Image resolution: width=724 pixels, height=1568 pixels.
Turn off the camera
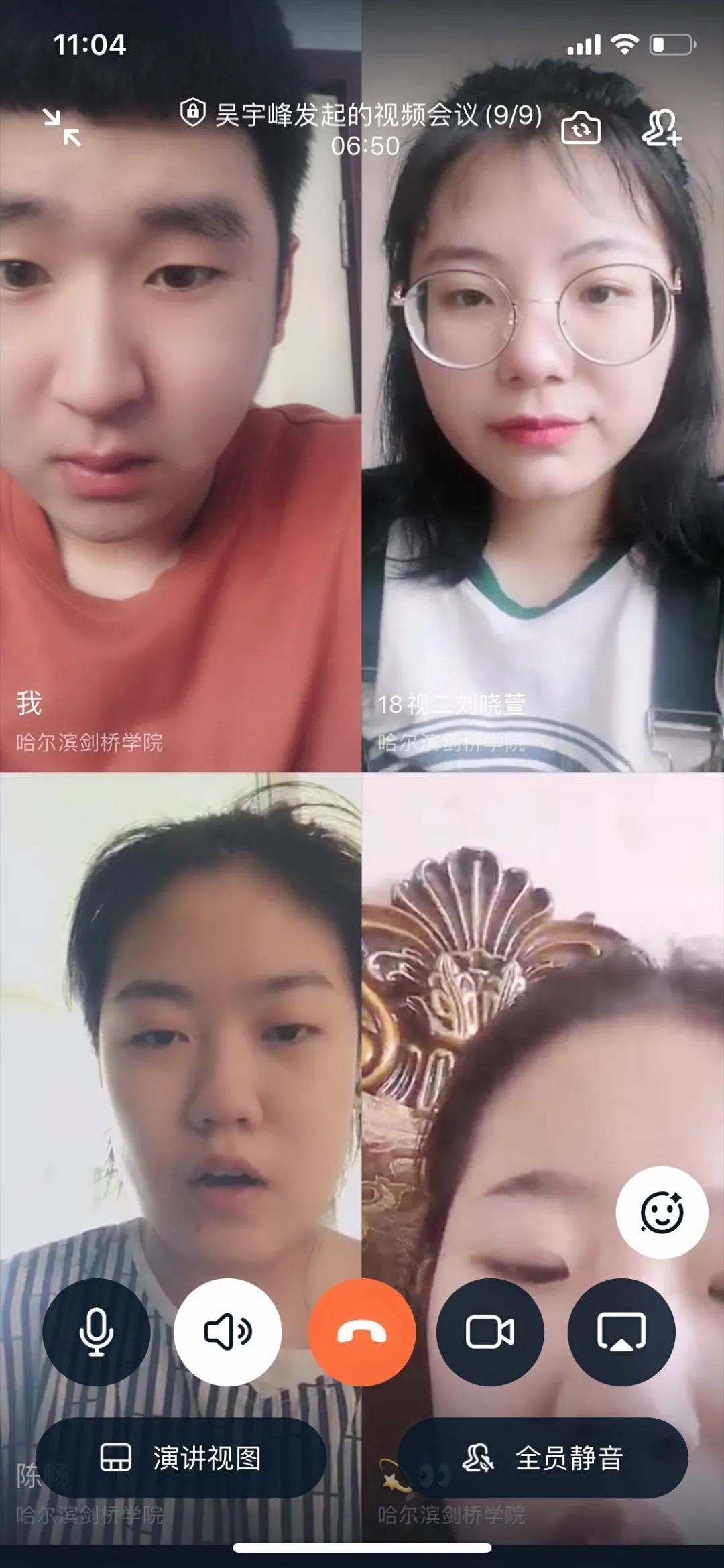[490, 1331]
